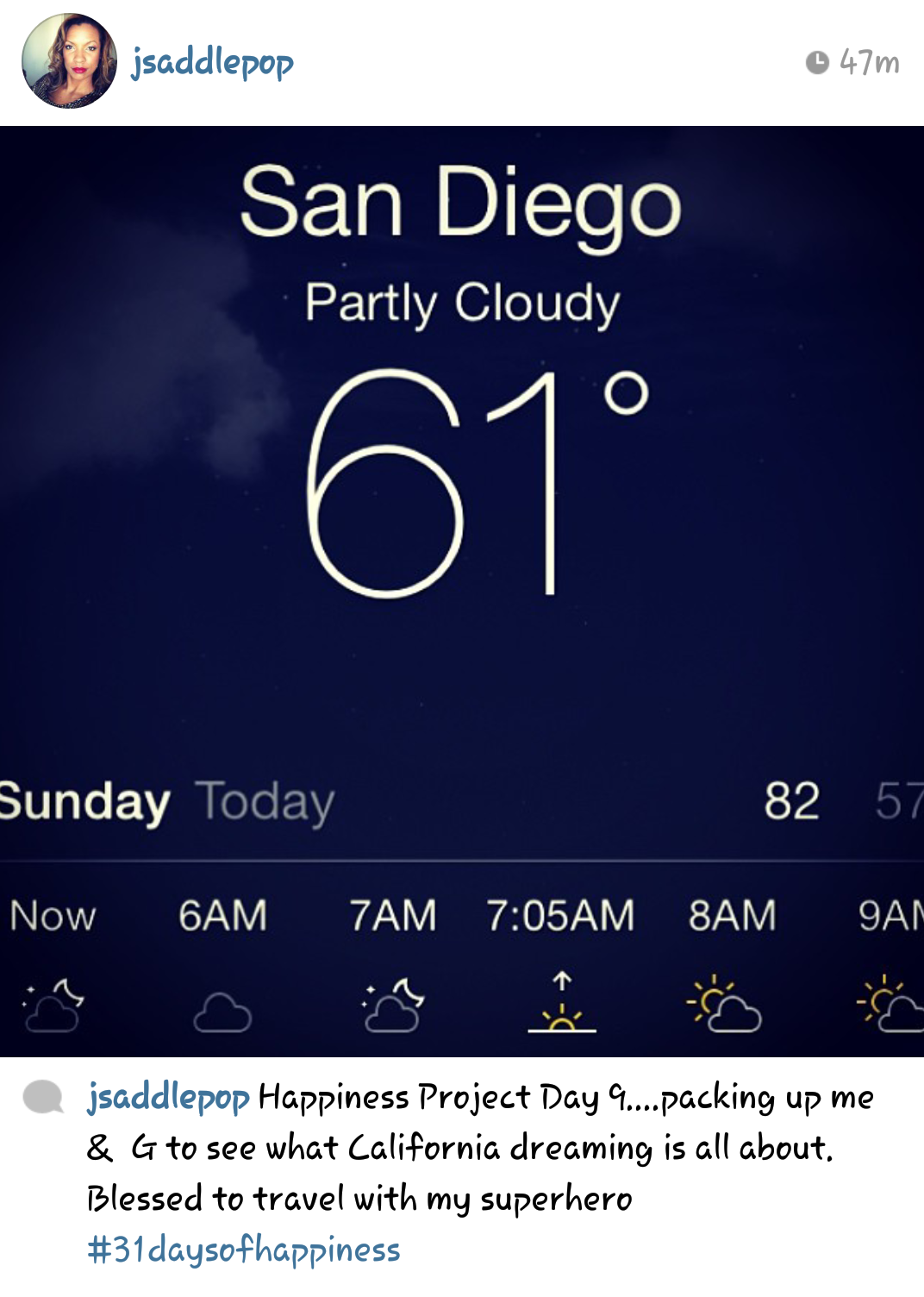Tap the jsaddlepop username in the post header
Image resolution: width=924 pixels, height=1297 pixels.
point(212,62)
